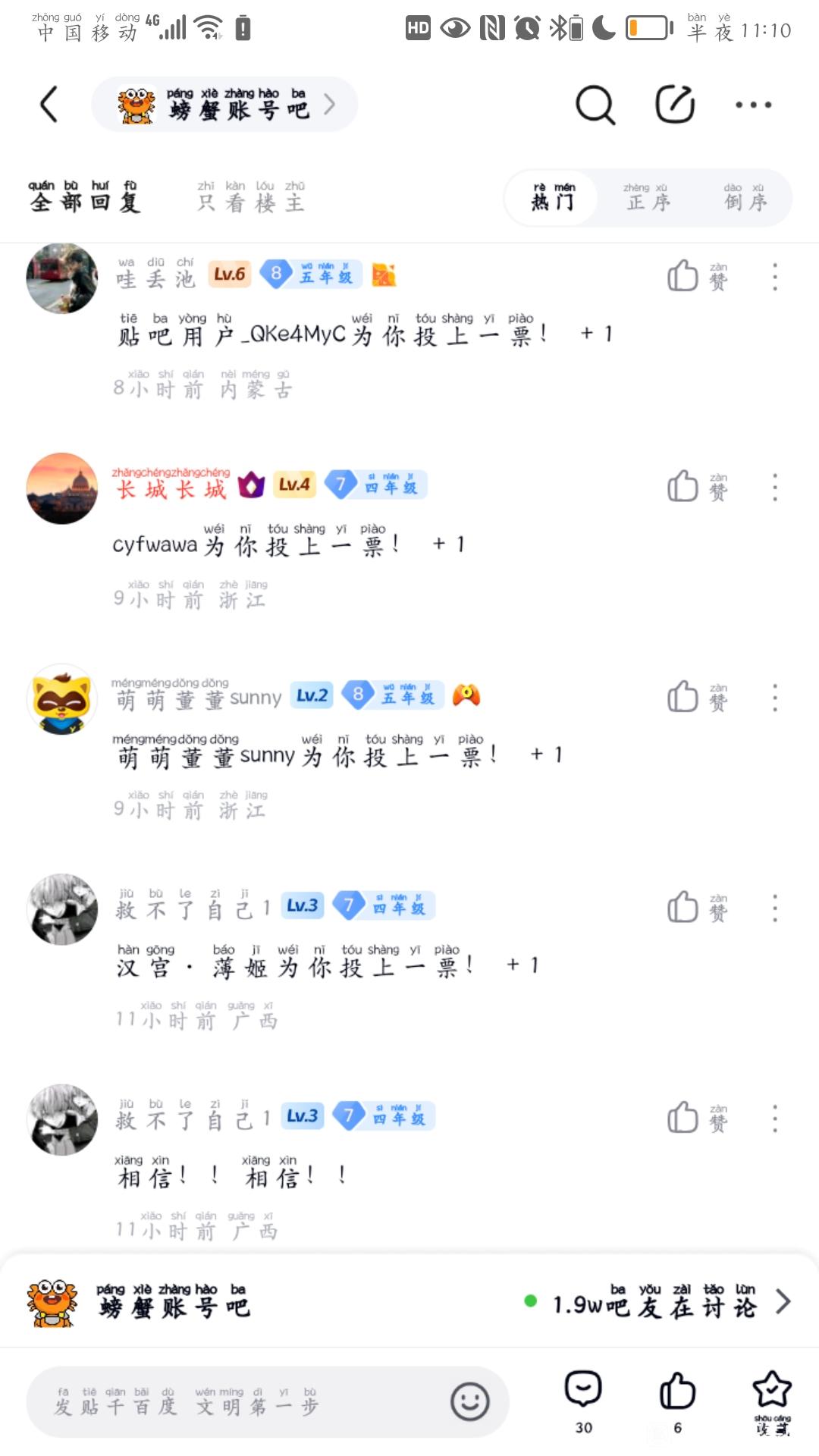Open the 螃蟹账号吧 forum chip in the header
Viewport: 819px width, 1456px height.
(224, 105)
